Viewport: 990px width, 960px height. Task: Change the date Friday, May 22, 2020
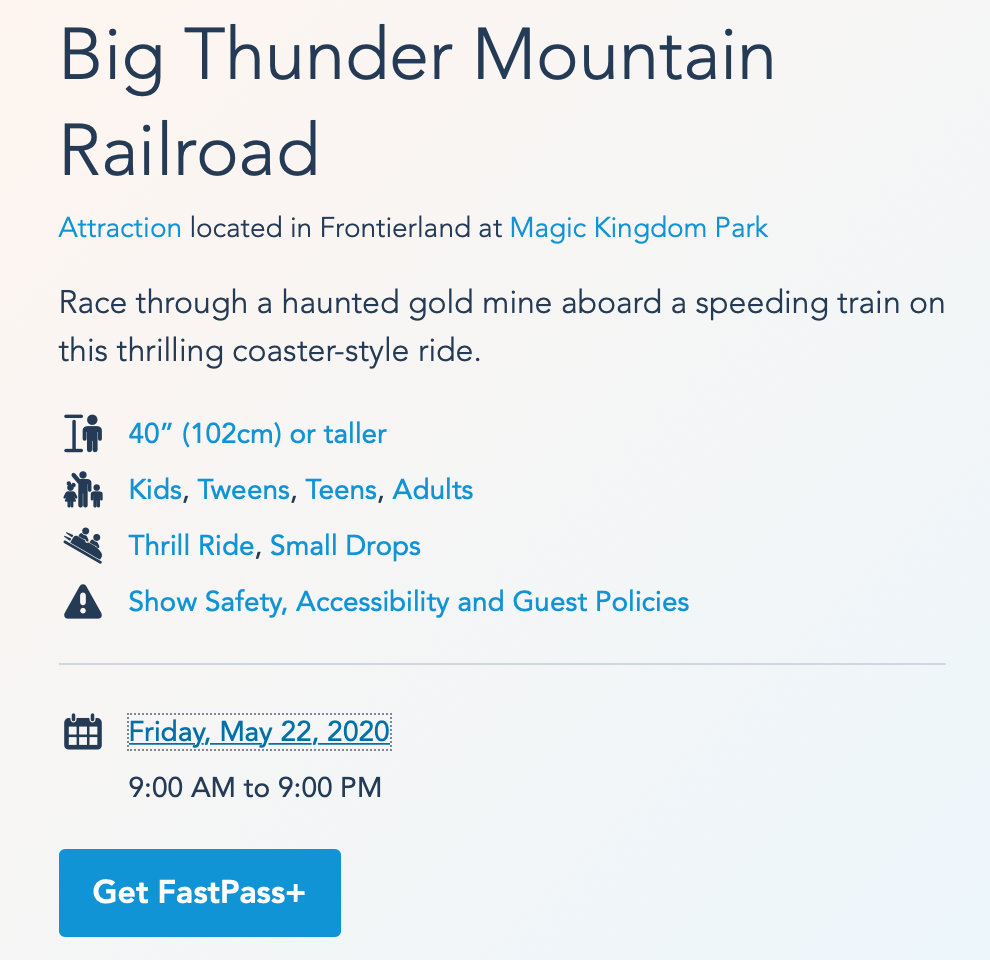(x=259, y=732)
